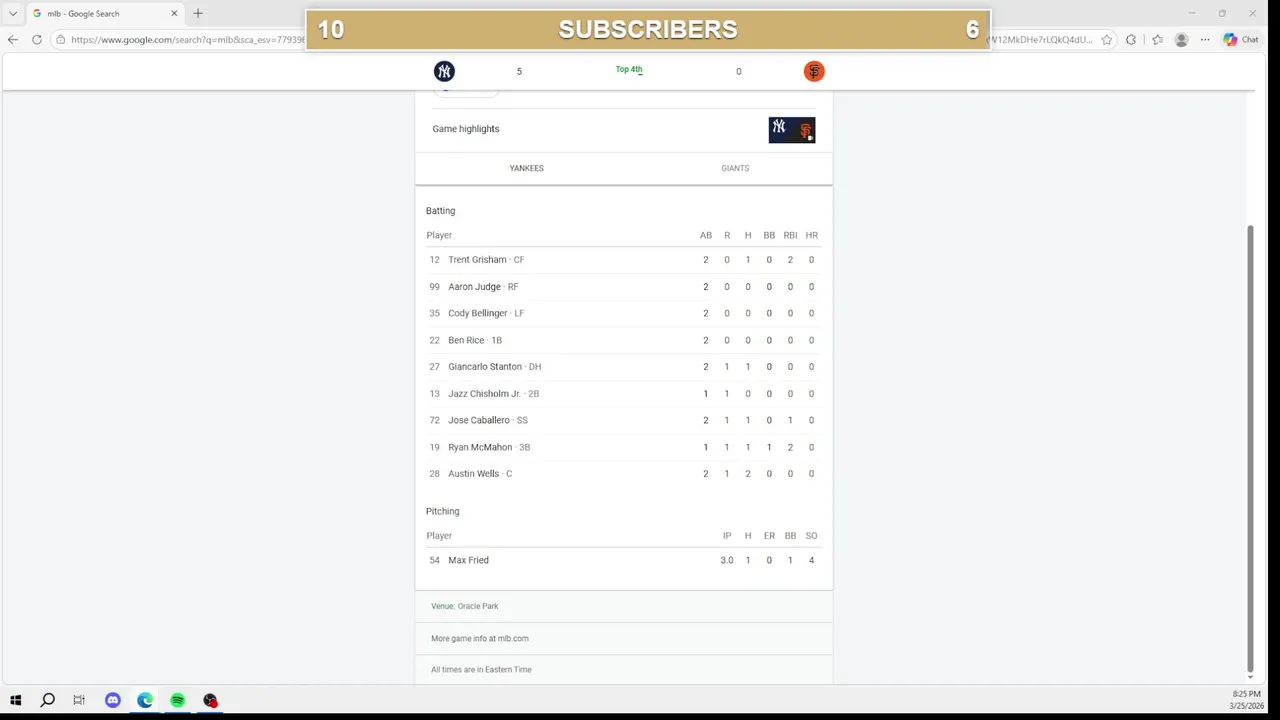This screenshot has width=1280, height=720.
Task: Focus the address bar URL
Action: tap(187, 40)
